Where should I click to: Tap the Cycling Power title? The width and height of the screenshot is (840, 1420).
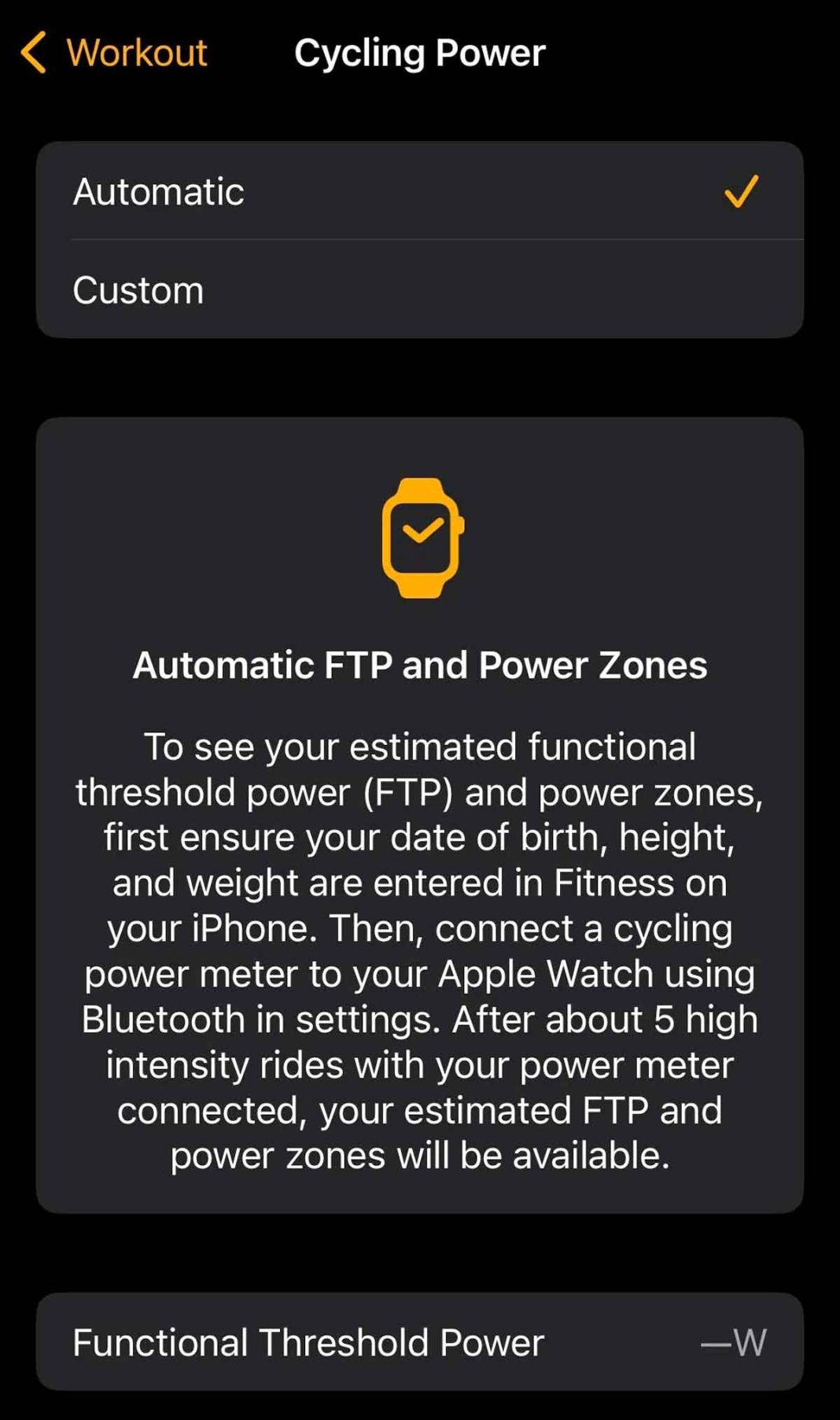[419, 53]
